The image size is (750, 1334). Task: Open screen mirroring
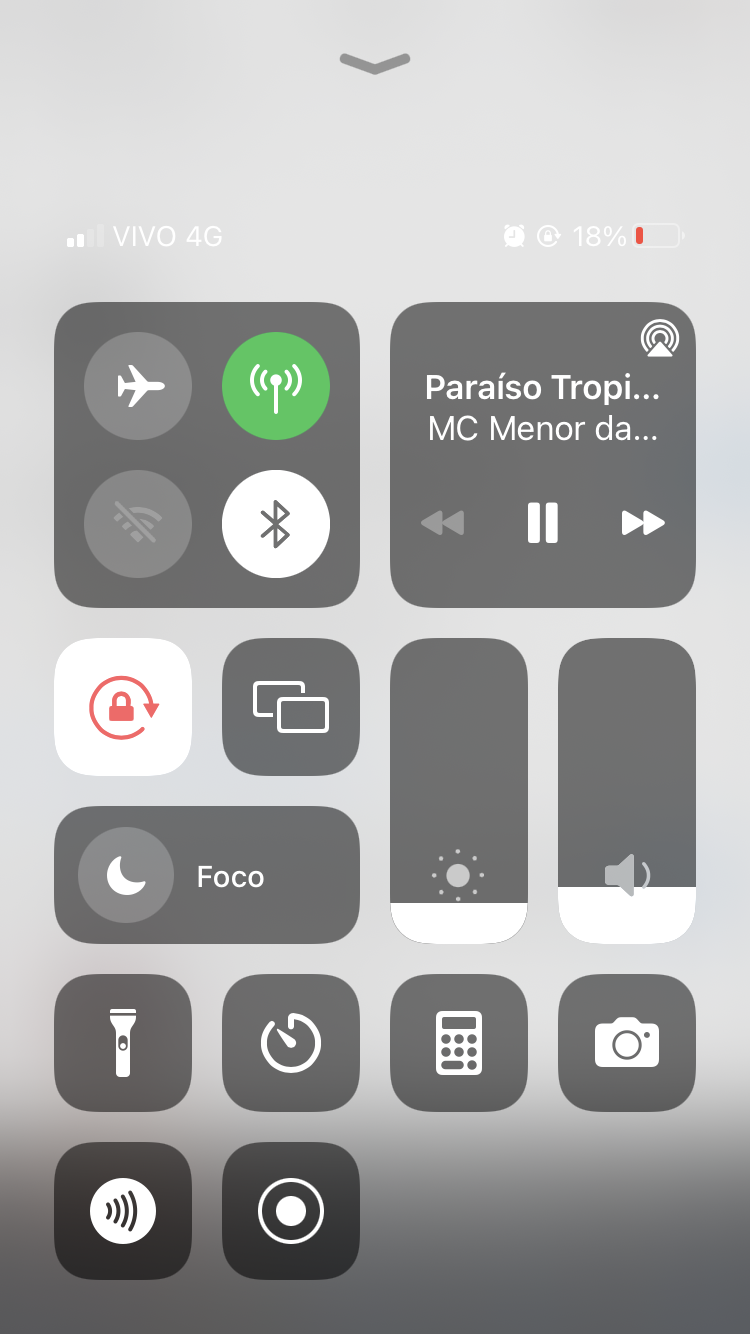coord(291,707)
